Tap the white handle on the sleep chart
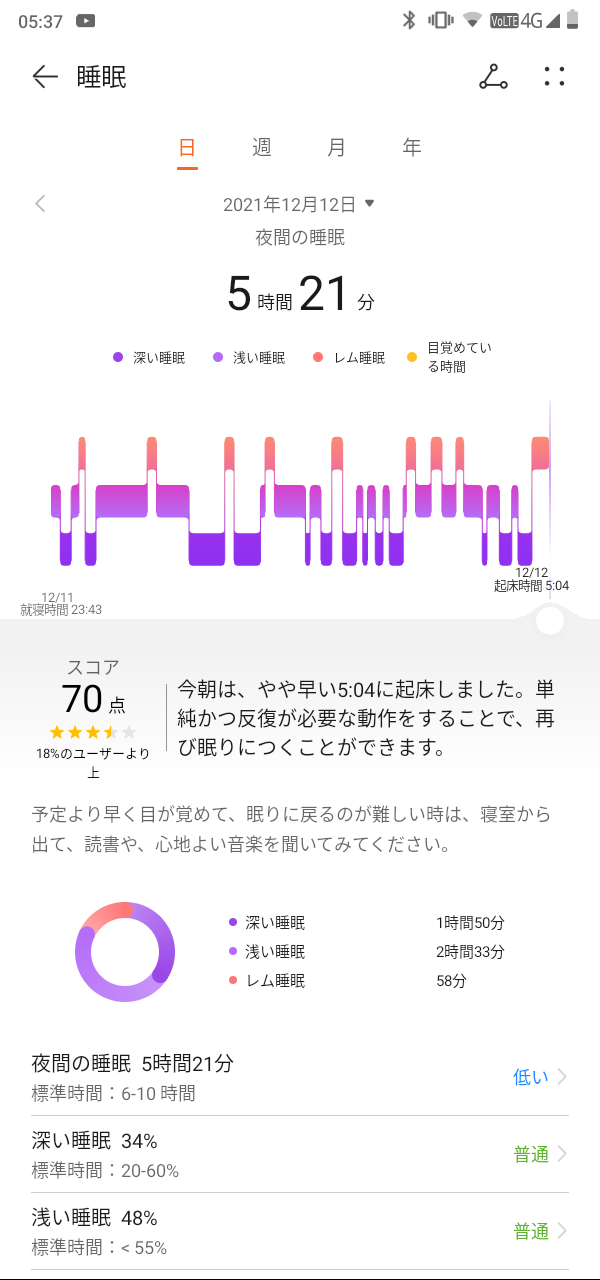 550,621
